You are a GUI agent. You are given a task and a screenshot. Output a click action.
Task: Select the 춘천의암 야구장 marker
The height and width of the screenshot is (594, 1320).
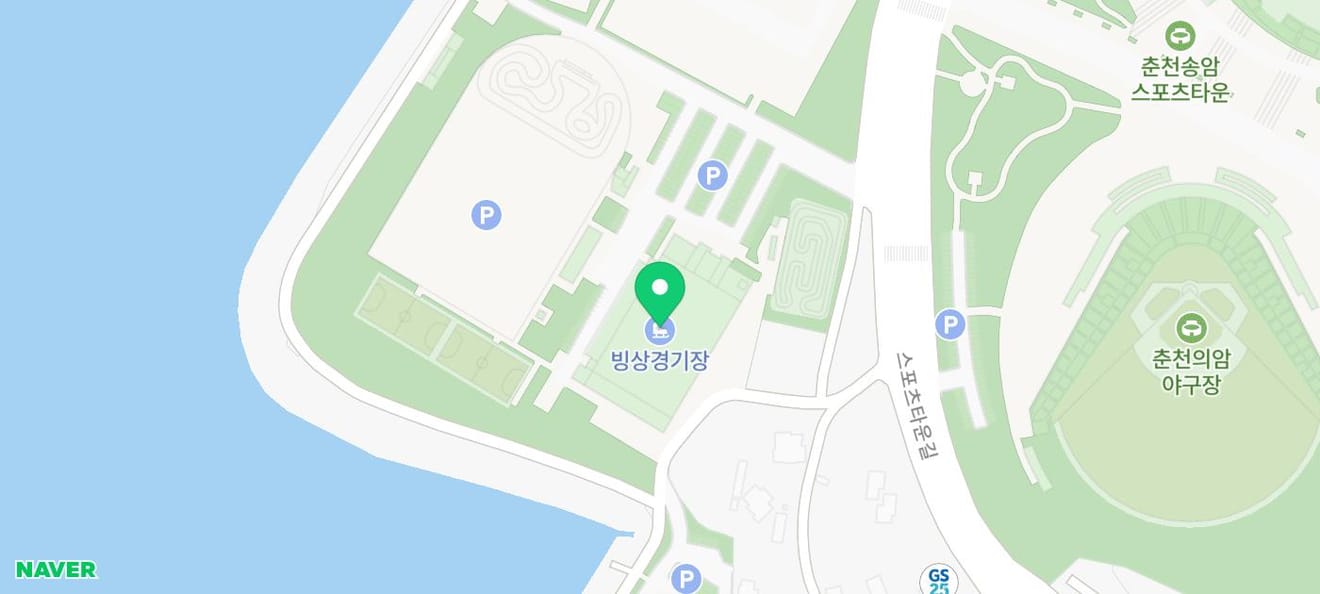click(1190, 326)
